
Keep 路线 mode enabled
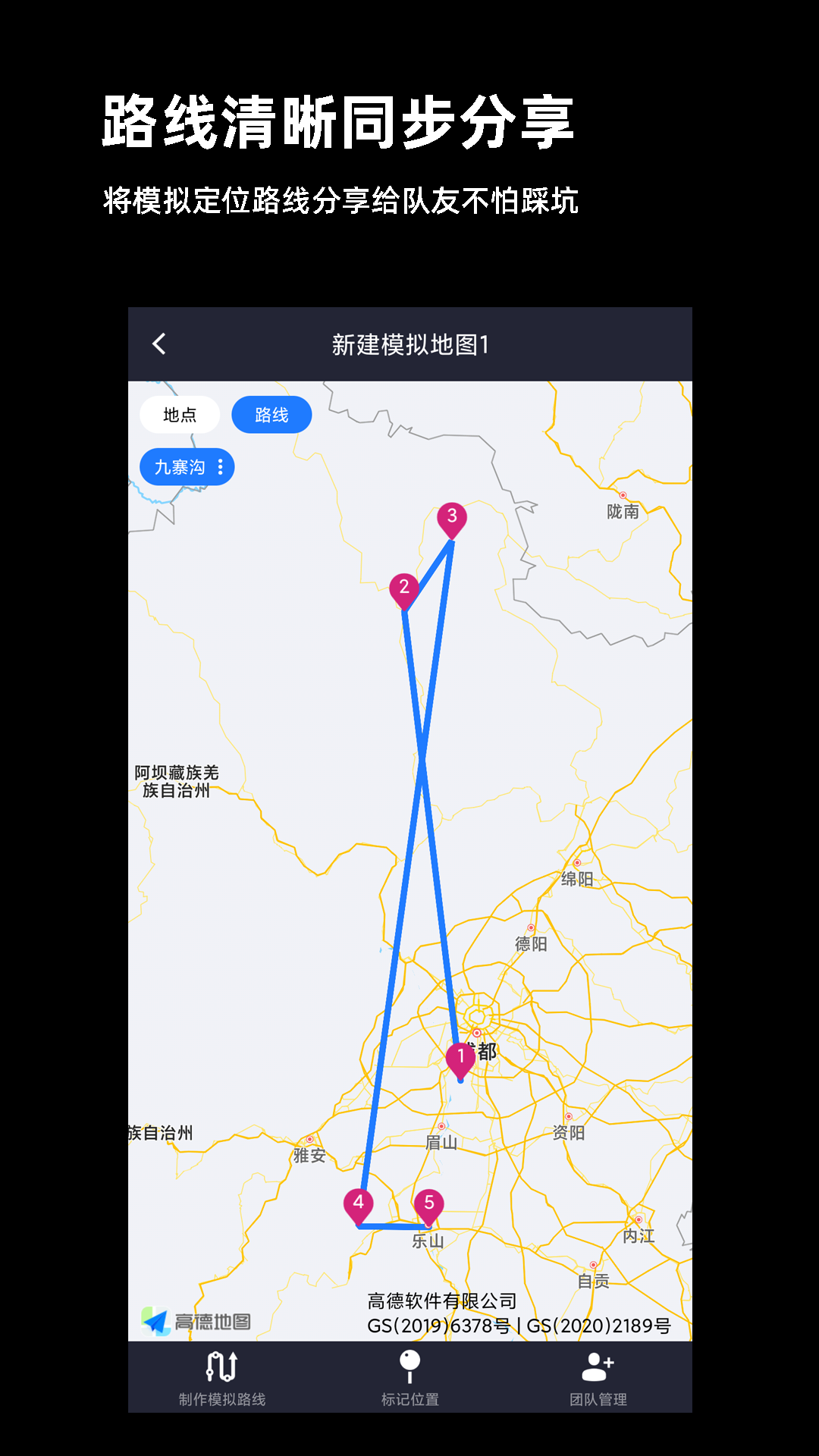point(271,414)
